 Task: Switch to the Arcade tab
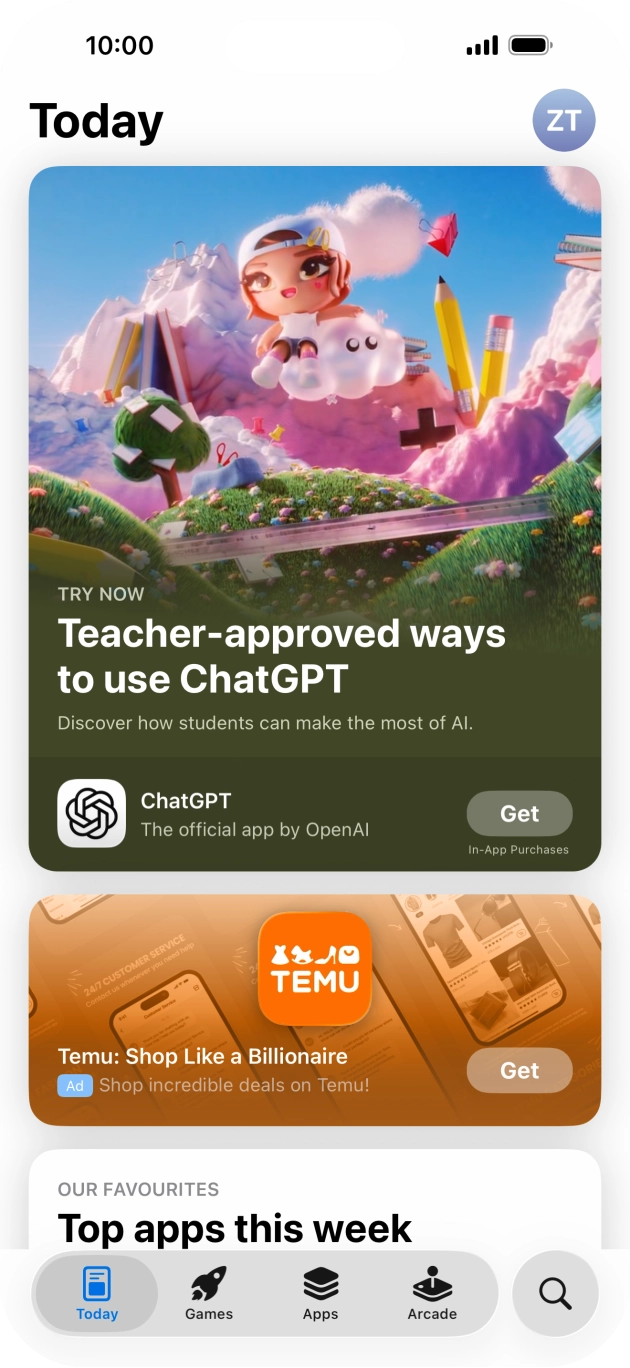click(432, 1294)
